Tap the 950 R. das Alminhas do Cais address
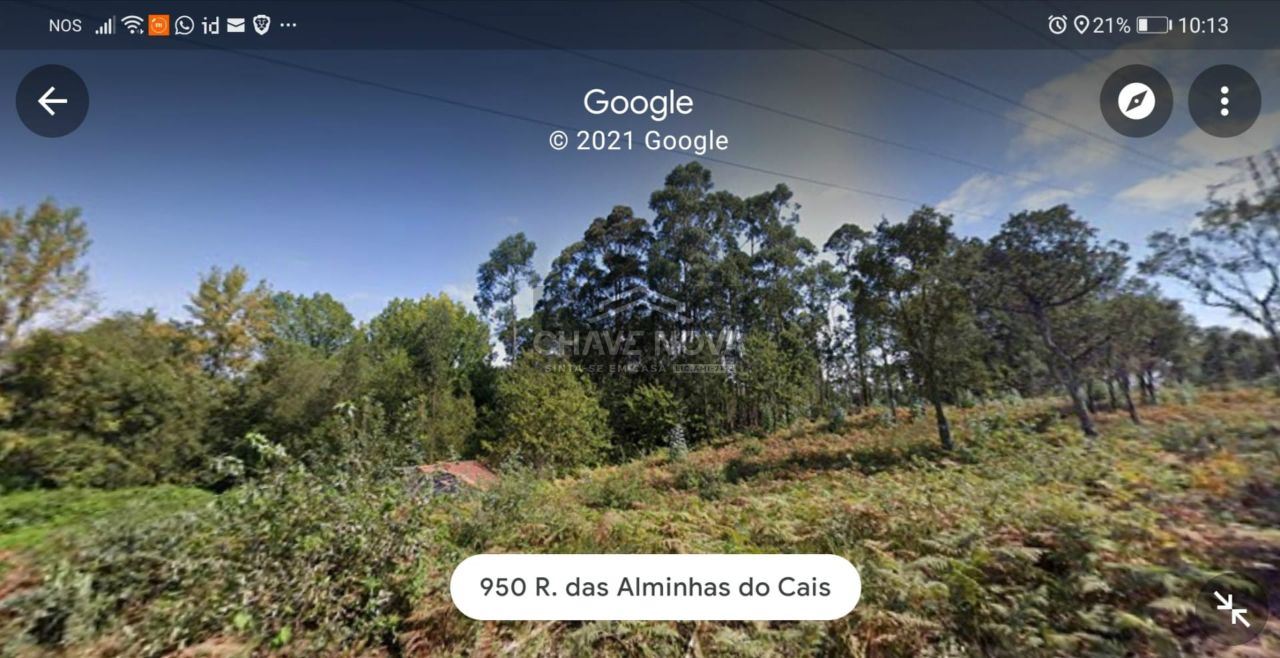 655,587
